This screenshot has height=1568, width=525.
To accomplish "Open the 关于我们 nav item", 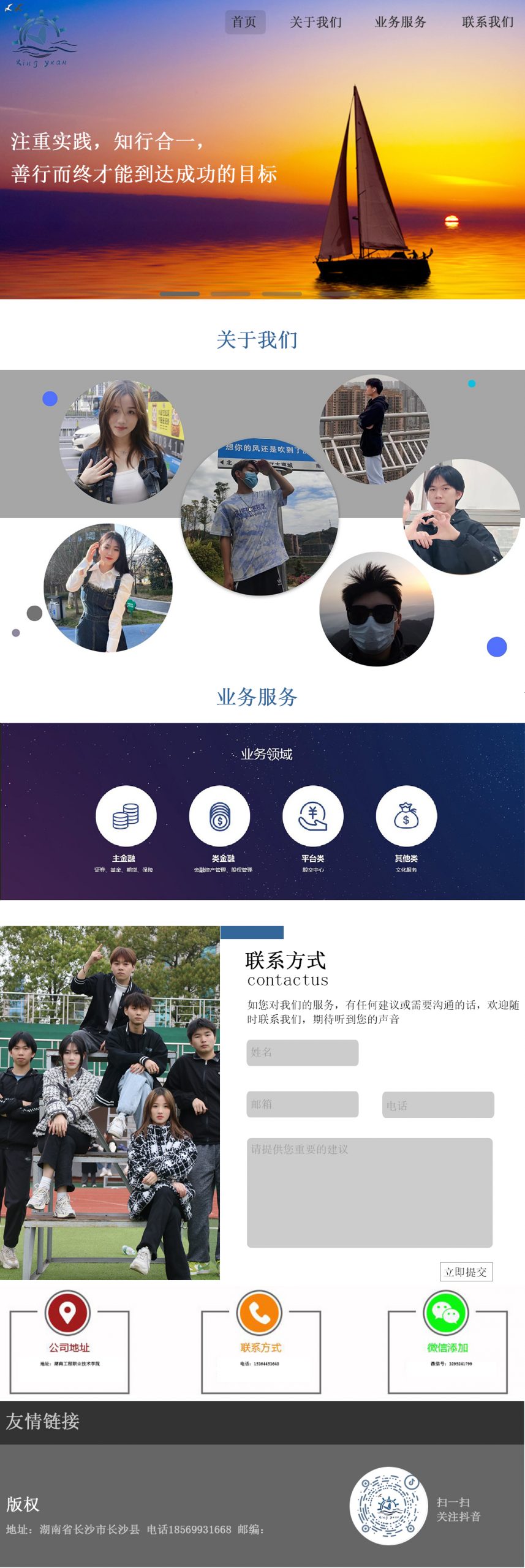I will pyautogui.click(x=315, y=22).
